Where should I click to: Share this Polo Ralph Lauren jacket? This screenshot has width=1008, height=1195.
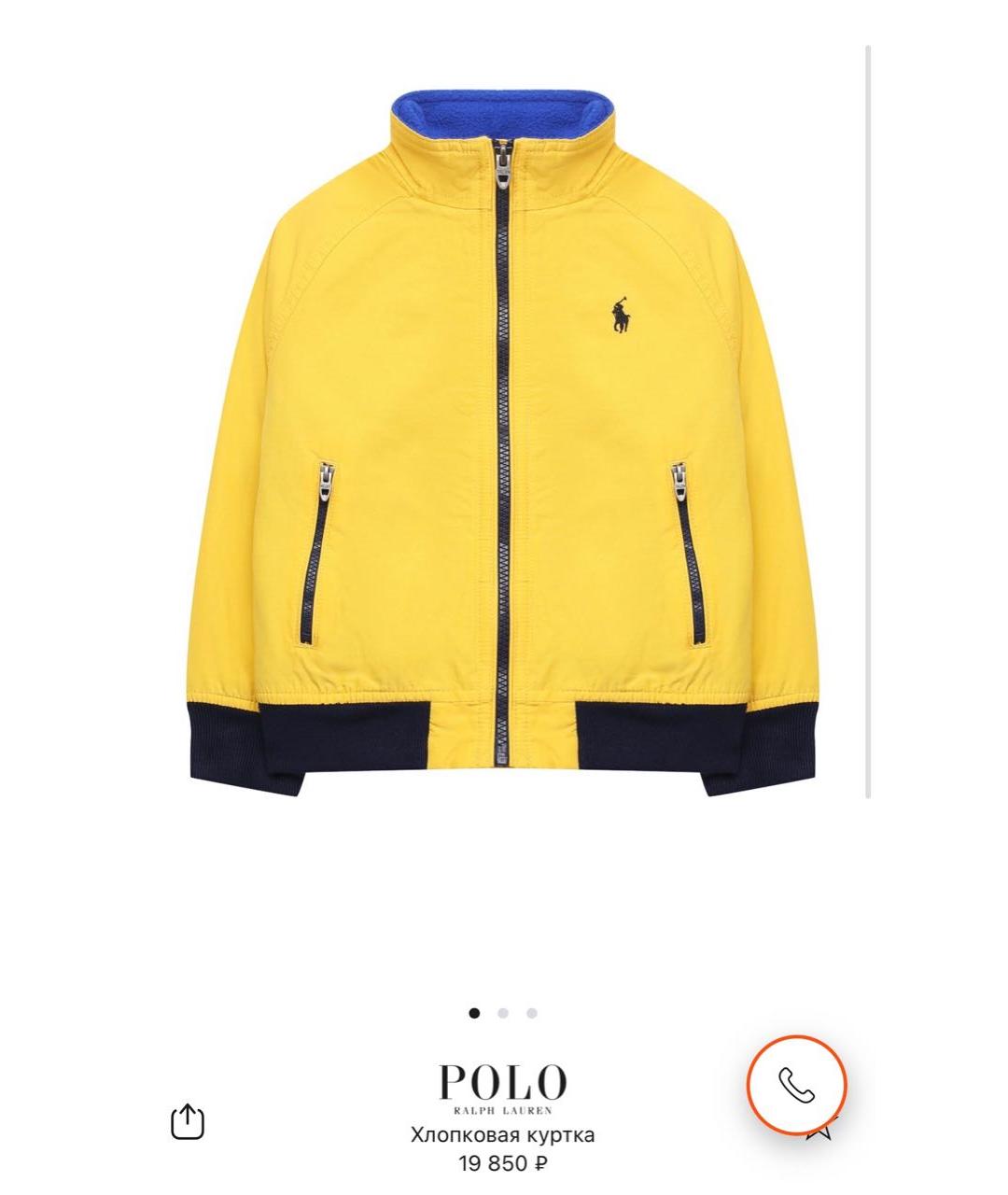pyautogui.click(x=188, y=1121)
